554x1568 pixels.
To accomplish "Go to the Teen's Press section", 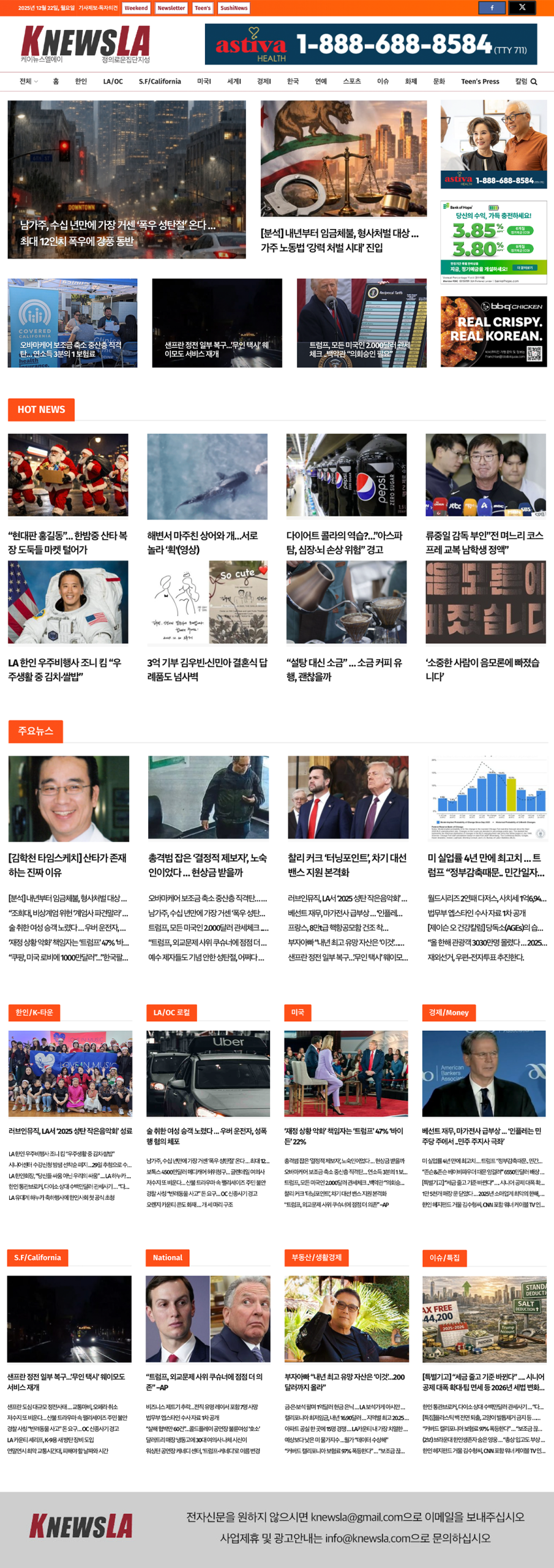I will [480, 81].
